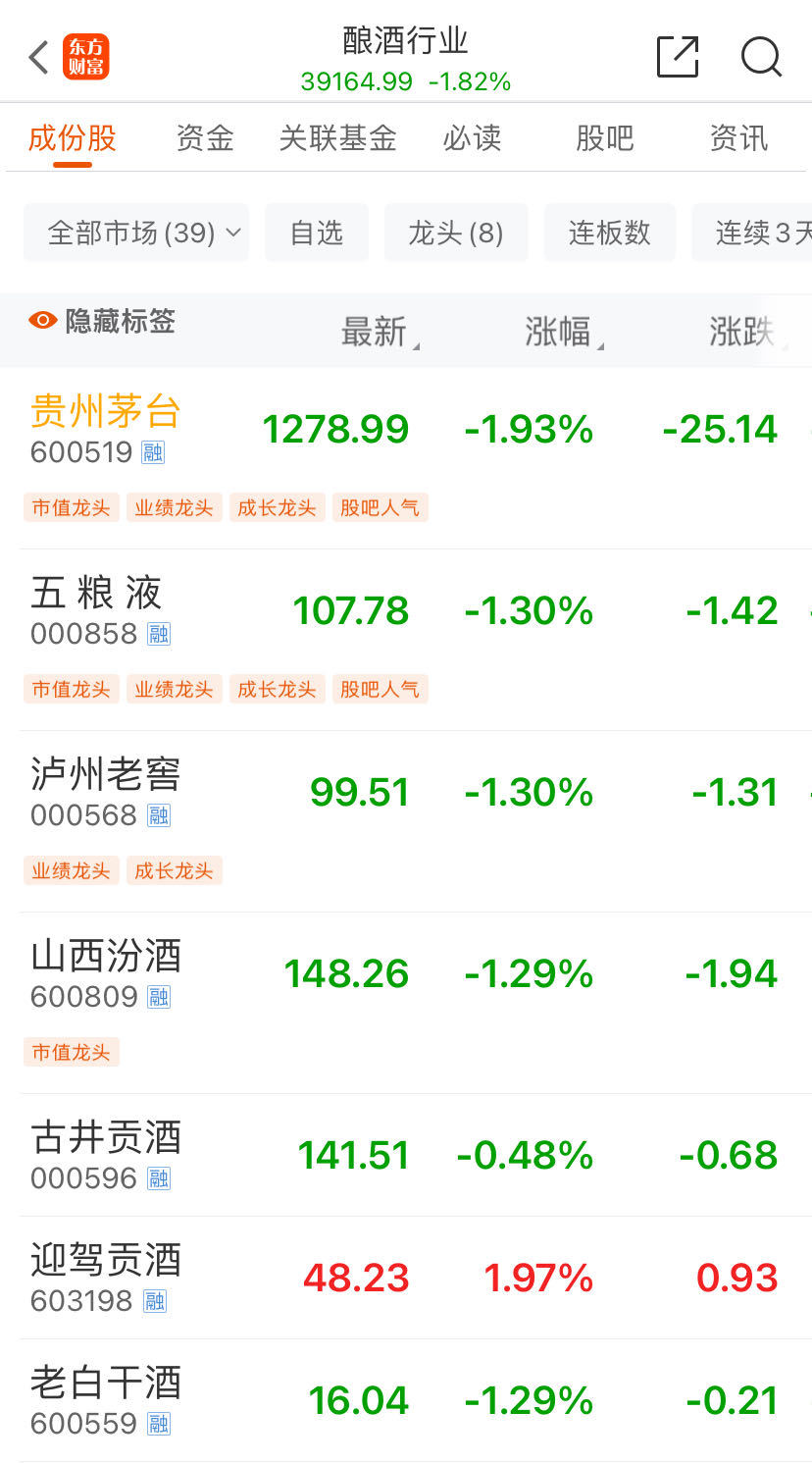812x1463 pixels.
Task: Open 贵州茅台 stock details
Action: 406,458
